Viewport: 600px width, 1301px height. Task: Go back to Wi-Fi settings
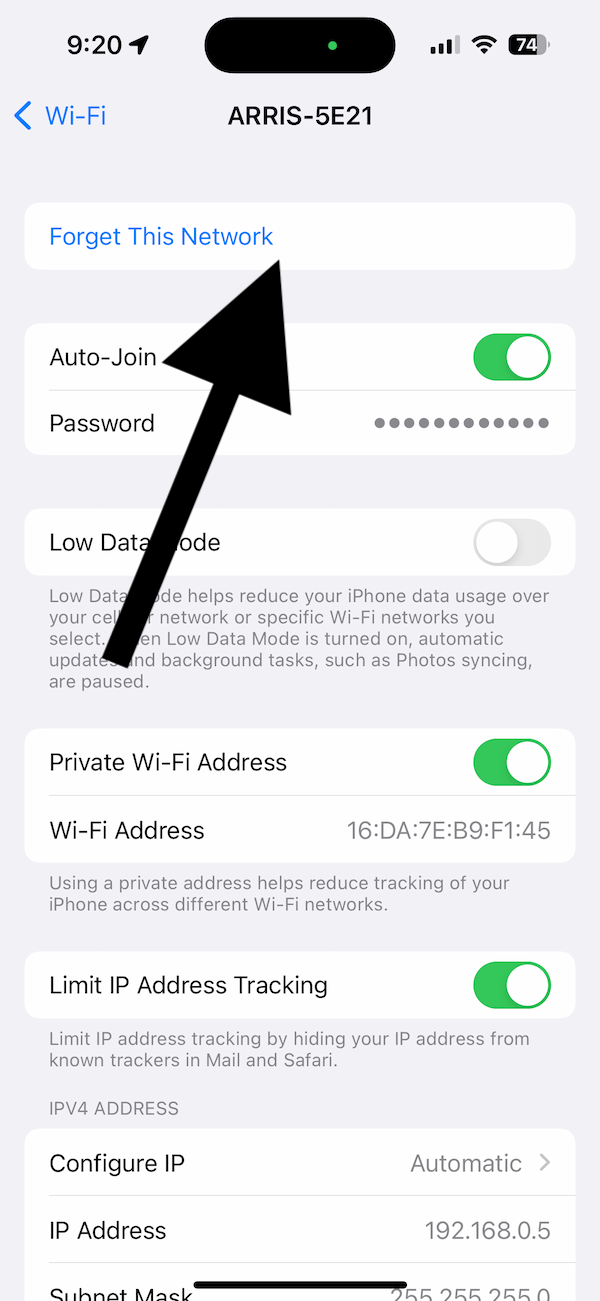tap(60, 115)
